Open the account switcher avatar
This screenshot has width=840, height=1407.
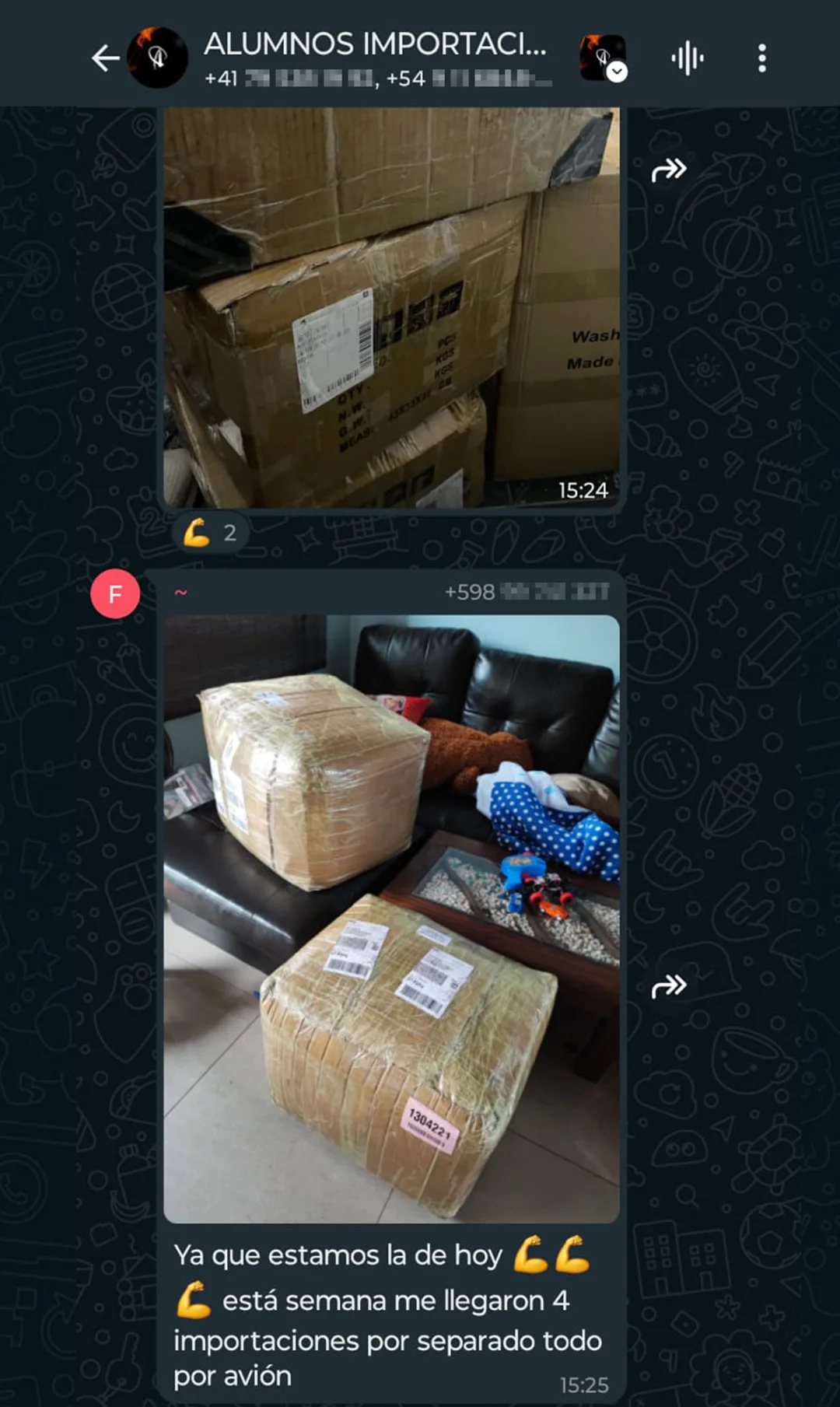[x=603, y=58]
